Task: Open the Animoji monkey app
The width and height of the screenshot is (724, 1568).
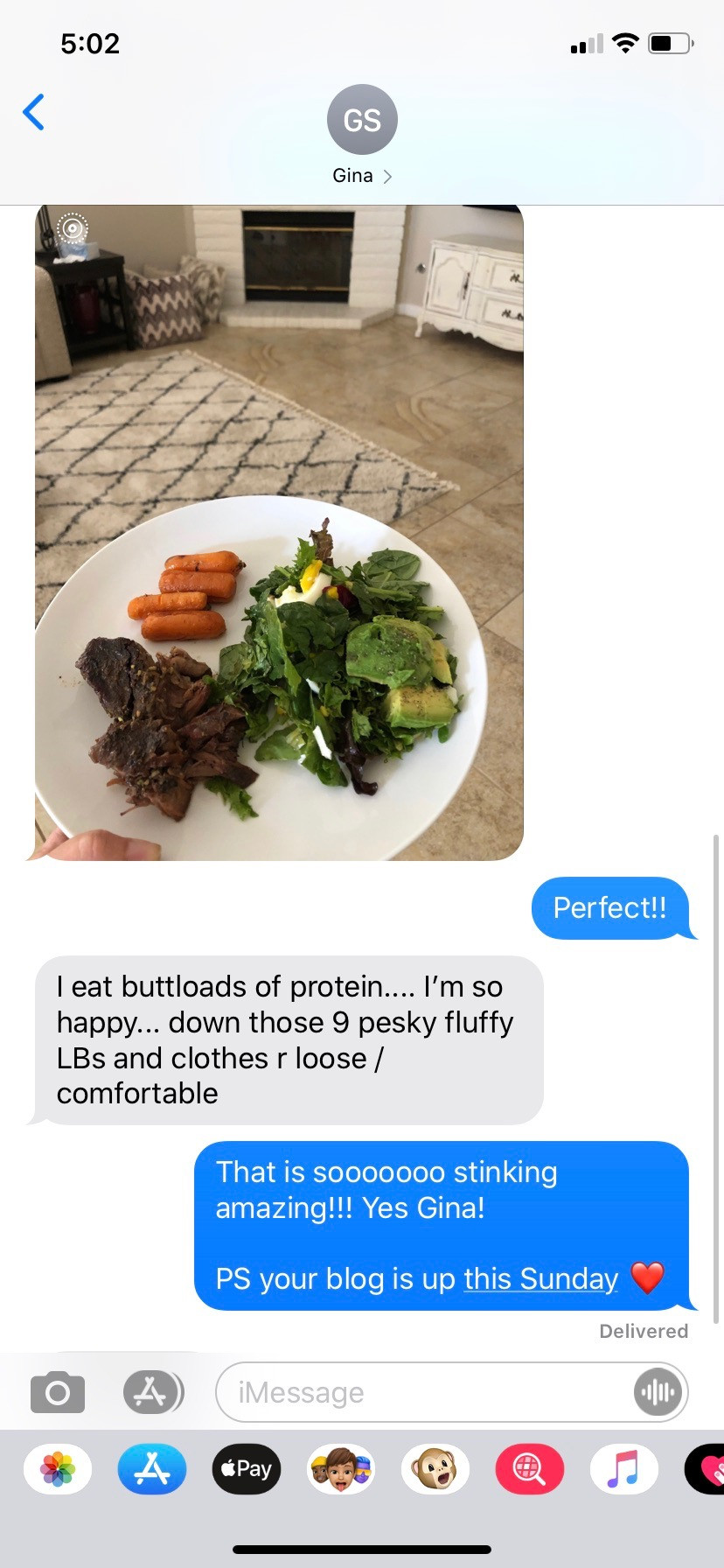Action: 435,1468
